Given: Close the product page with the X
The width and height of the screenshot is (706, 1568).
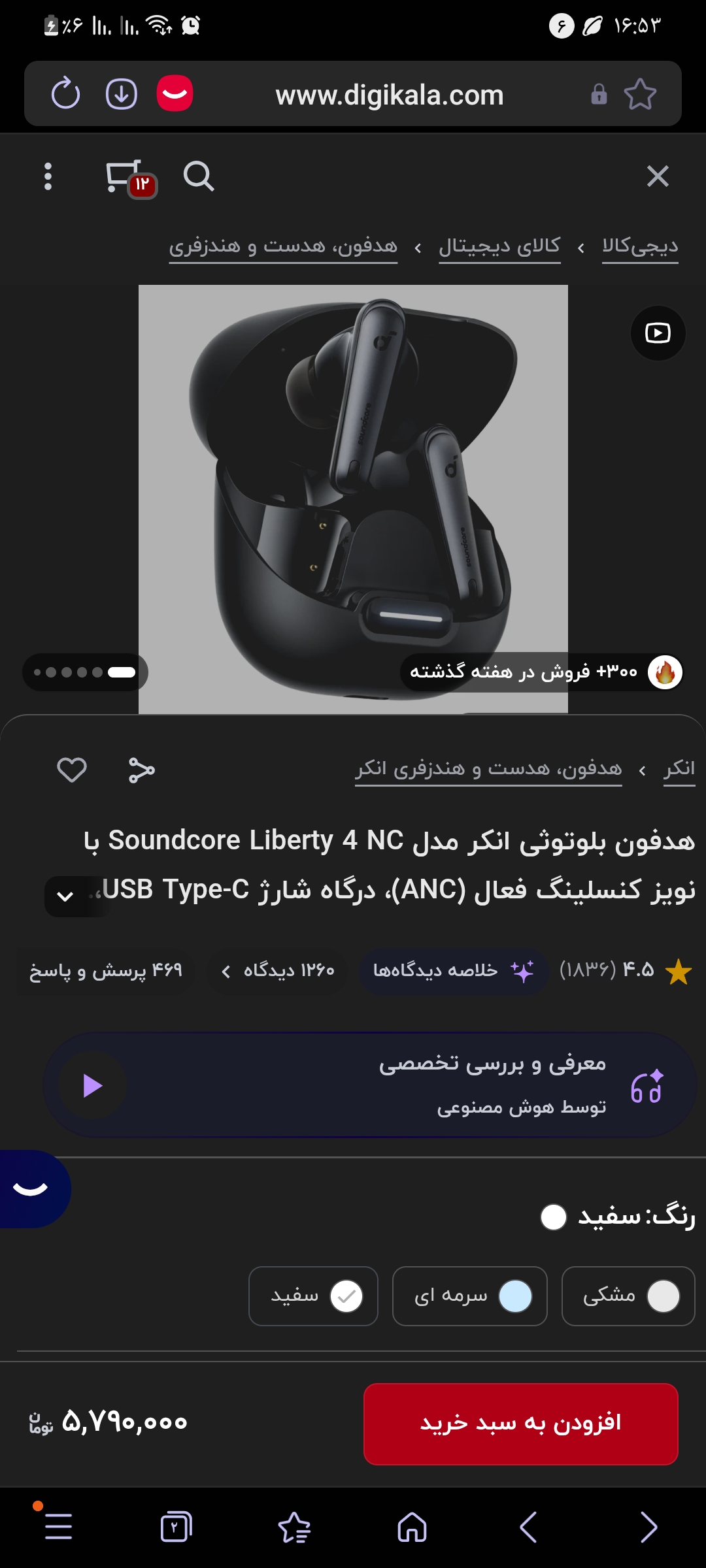Looking at the screenshot, I should (x=658, y=176).
